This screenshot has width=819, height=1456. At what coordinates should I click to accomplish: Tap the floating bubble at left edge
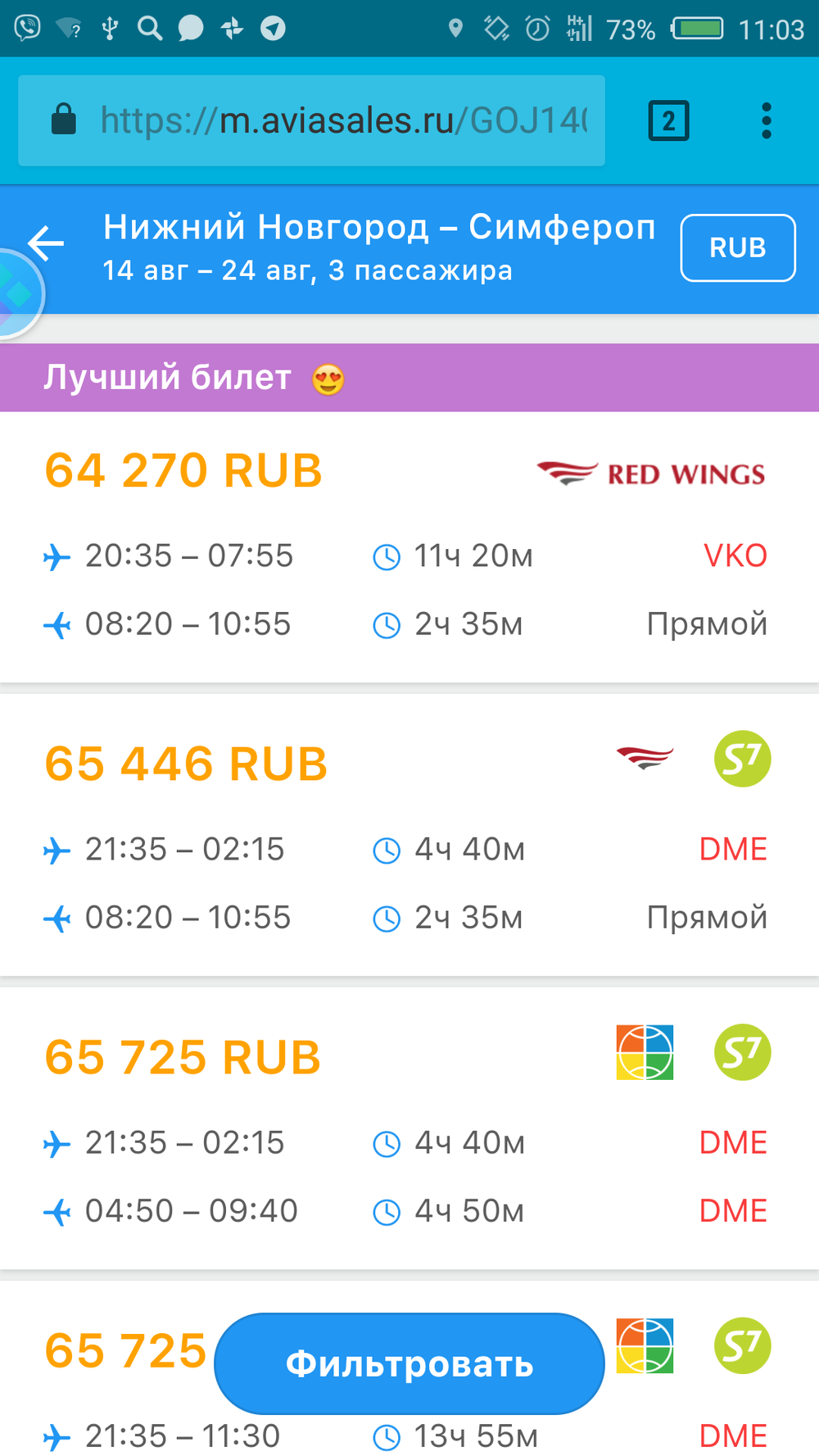tap(16, 293)
